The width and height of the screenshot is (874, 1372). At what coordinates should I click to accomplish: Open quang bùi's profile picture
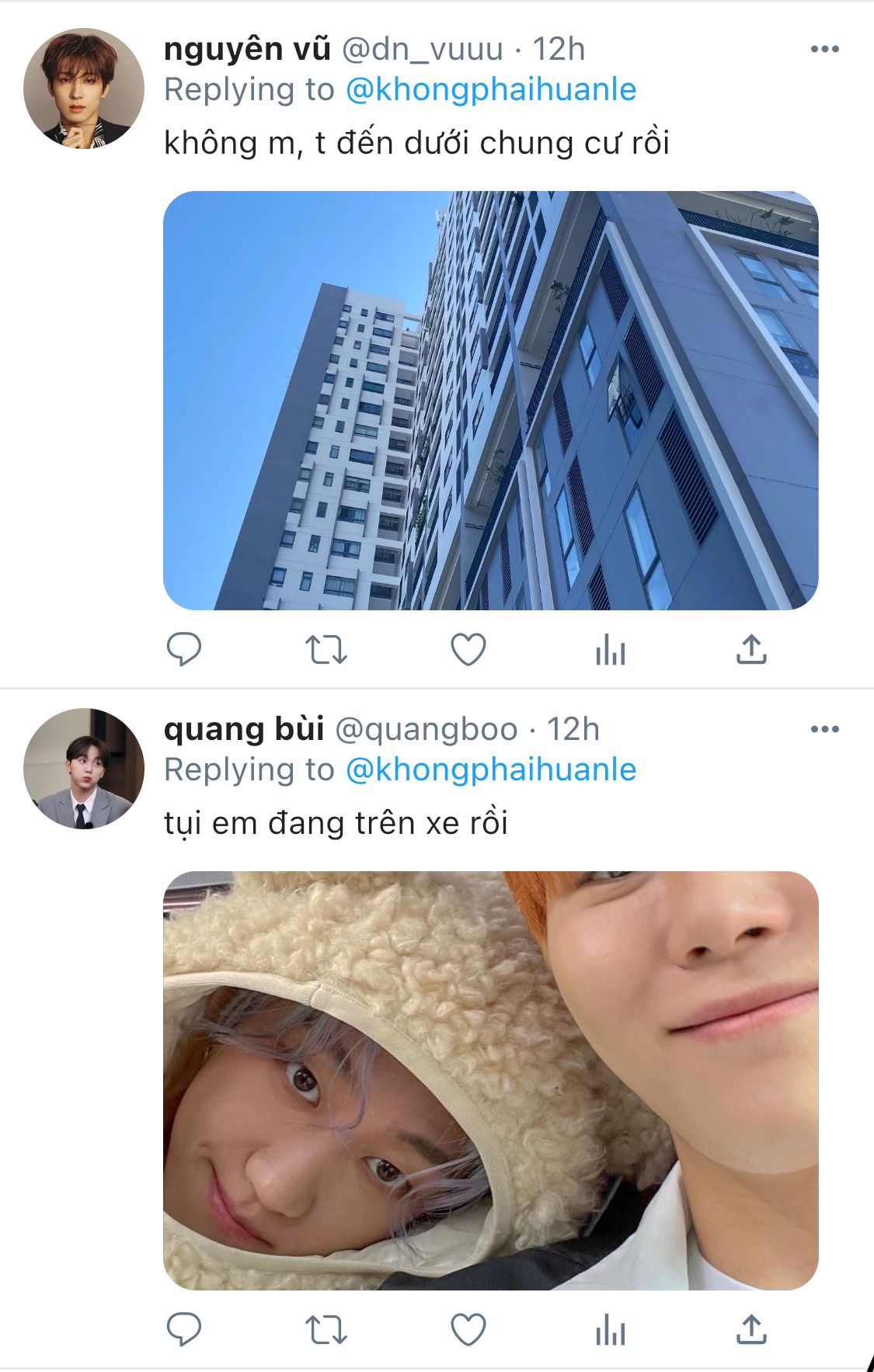point(83,769)
